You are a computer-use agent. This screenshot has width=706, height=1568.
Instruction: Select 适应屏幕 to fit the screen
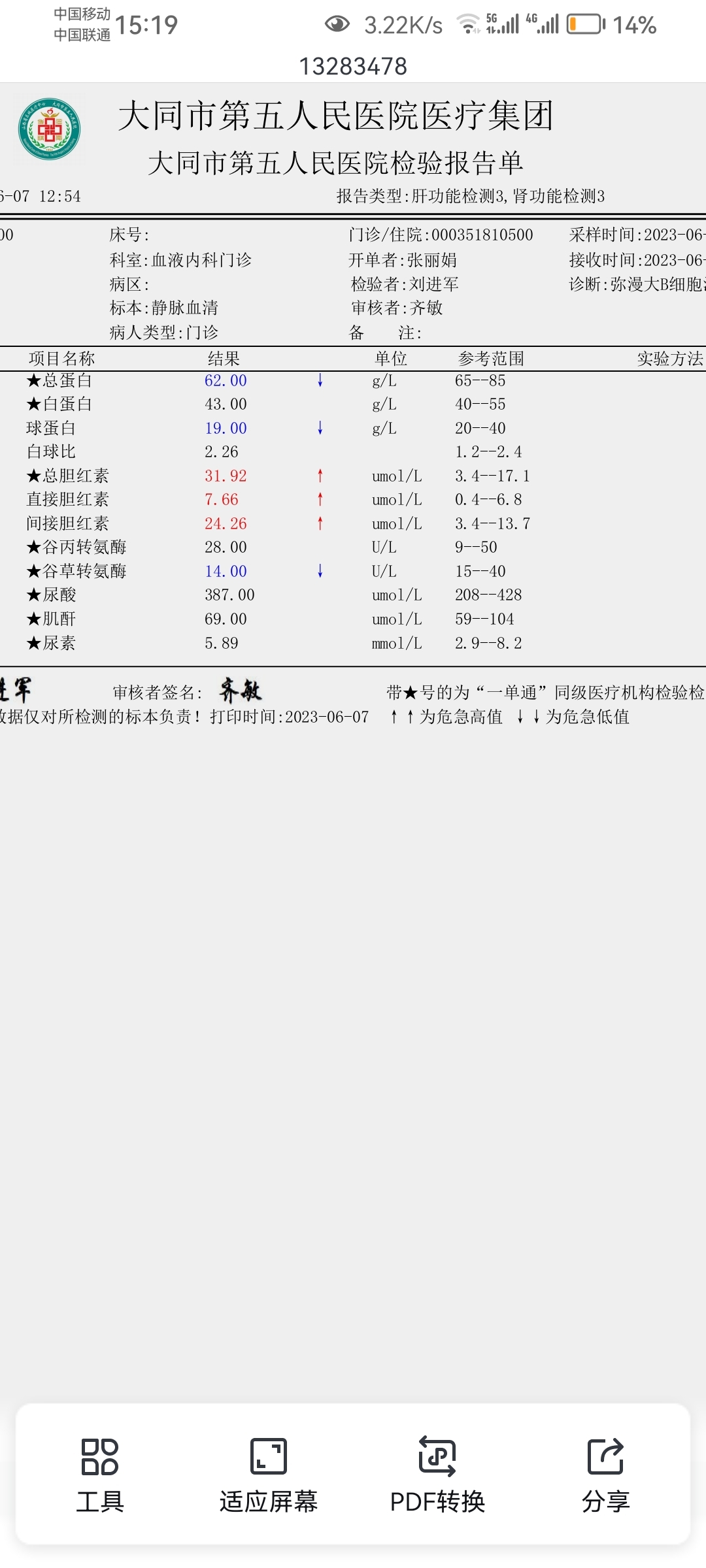pos(268,1475)
